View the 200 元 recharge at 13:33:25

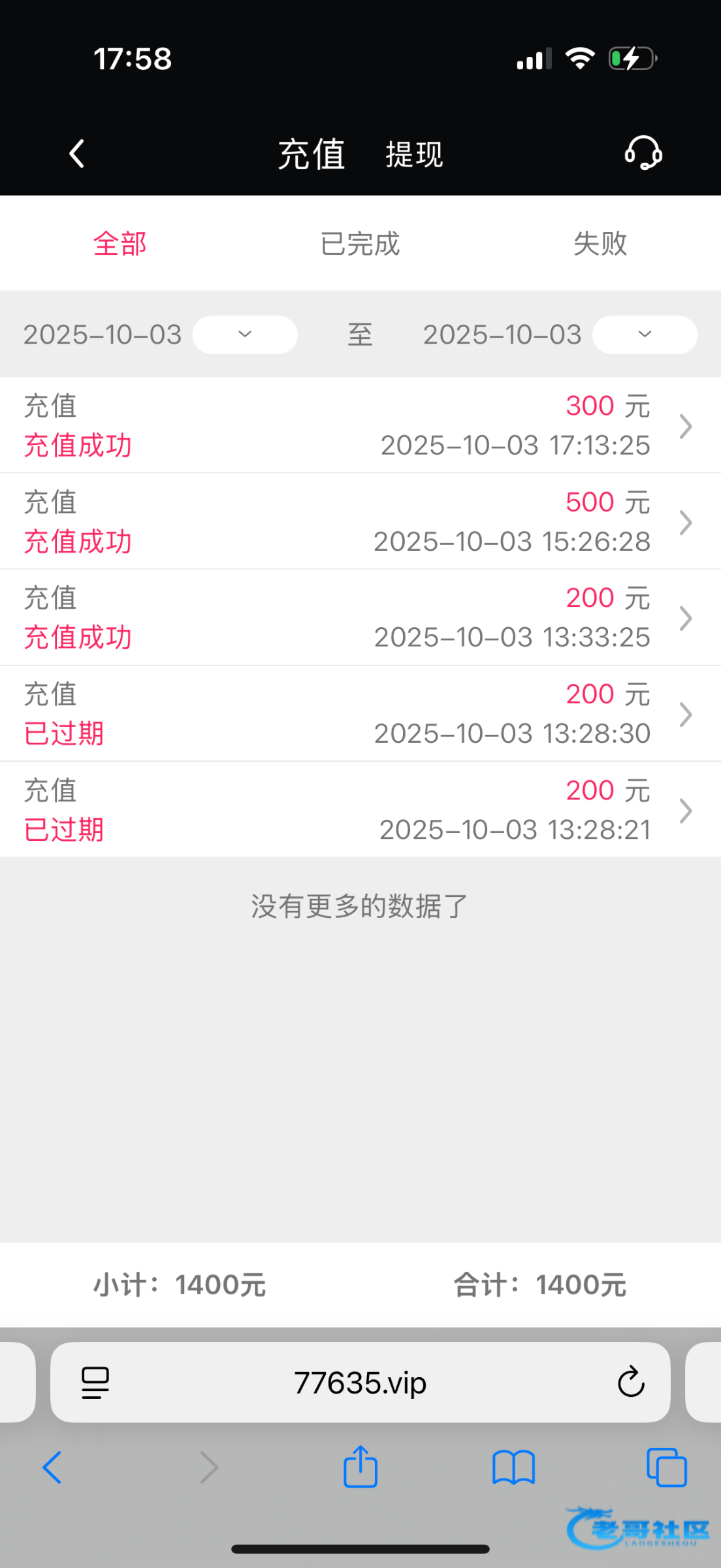point(360,617)
